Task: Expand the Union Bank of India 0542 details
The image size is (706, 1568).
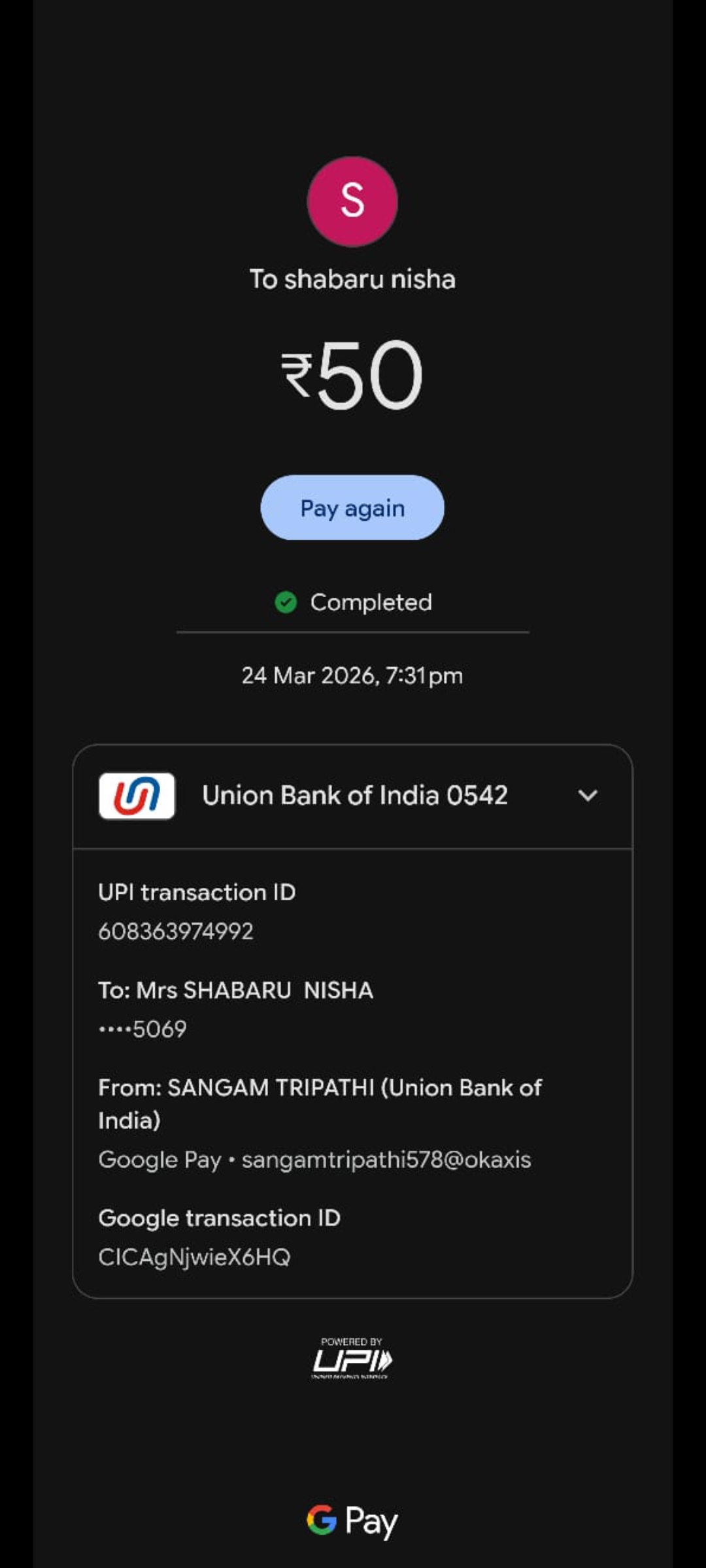Action: click(x=588, y=796)
